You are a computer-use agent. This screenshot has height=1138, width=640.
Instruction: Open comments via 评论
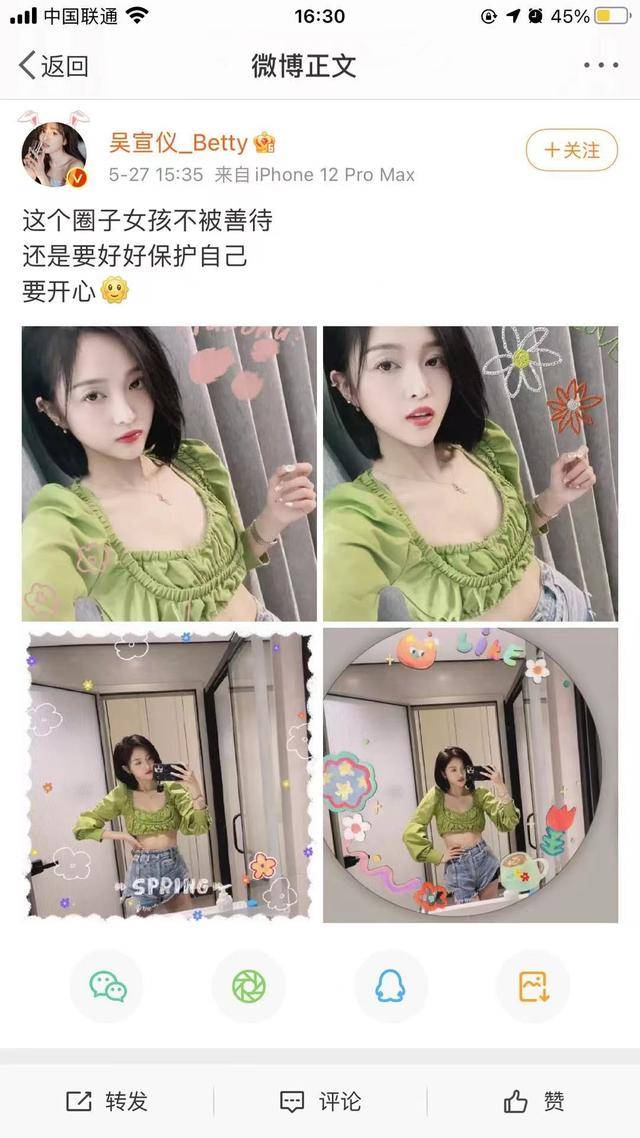[x=320, y=1101]
